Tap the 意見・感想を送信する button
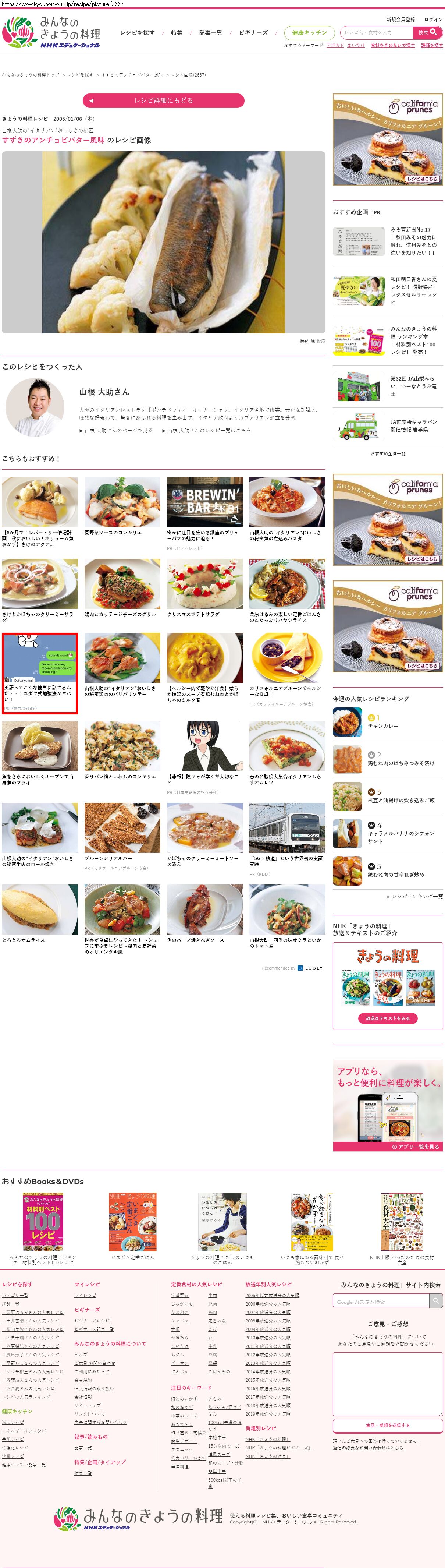445x1568 pixels. tap(387, 1425)
